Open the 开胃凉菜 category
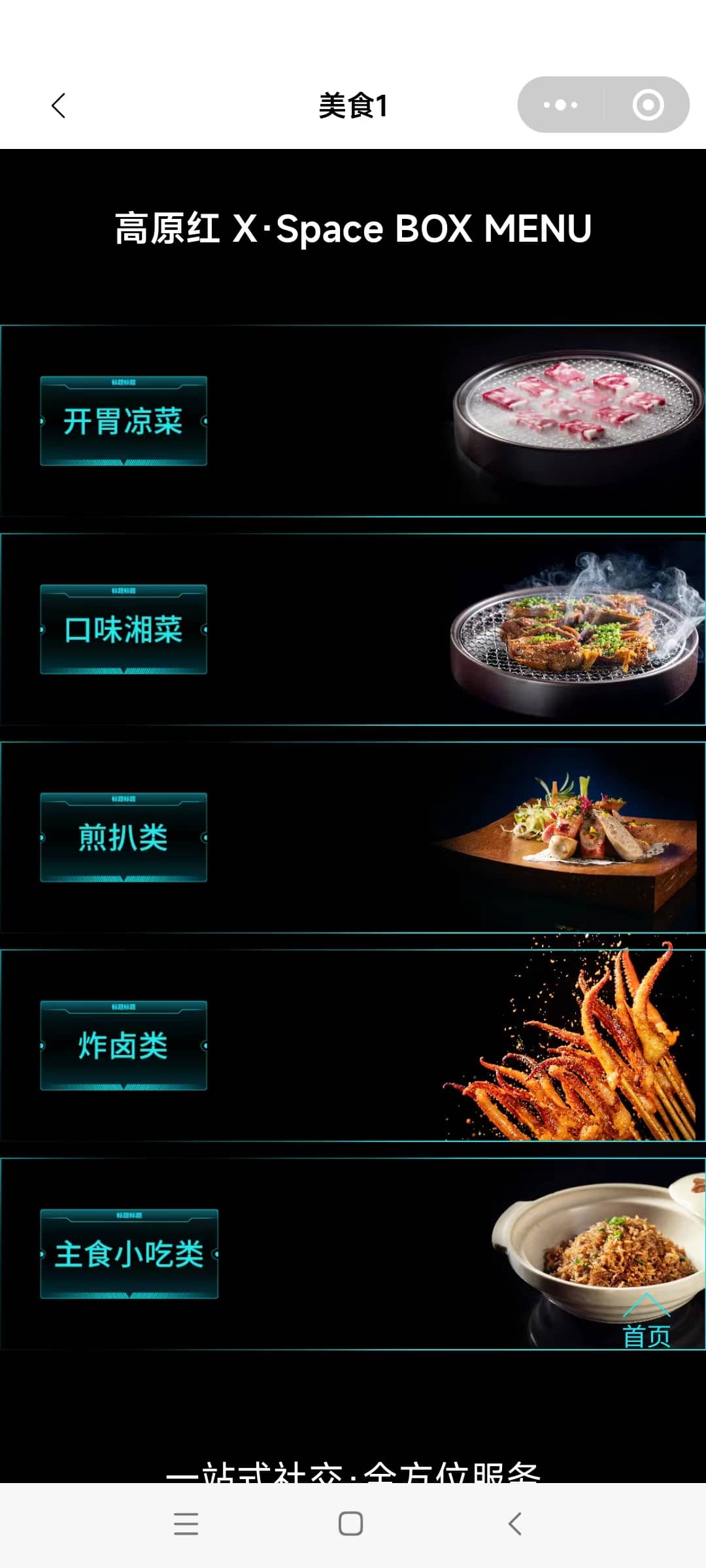This screenshot has height=1568, width=706. (124, 421)
